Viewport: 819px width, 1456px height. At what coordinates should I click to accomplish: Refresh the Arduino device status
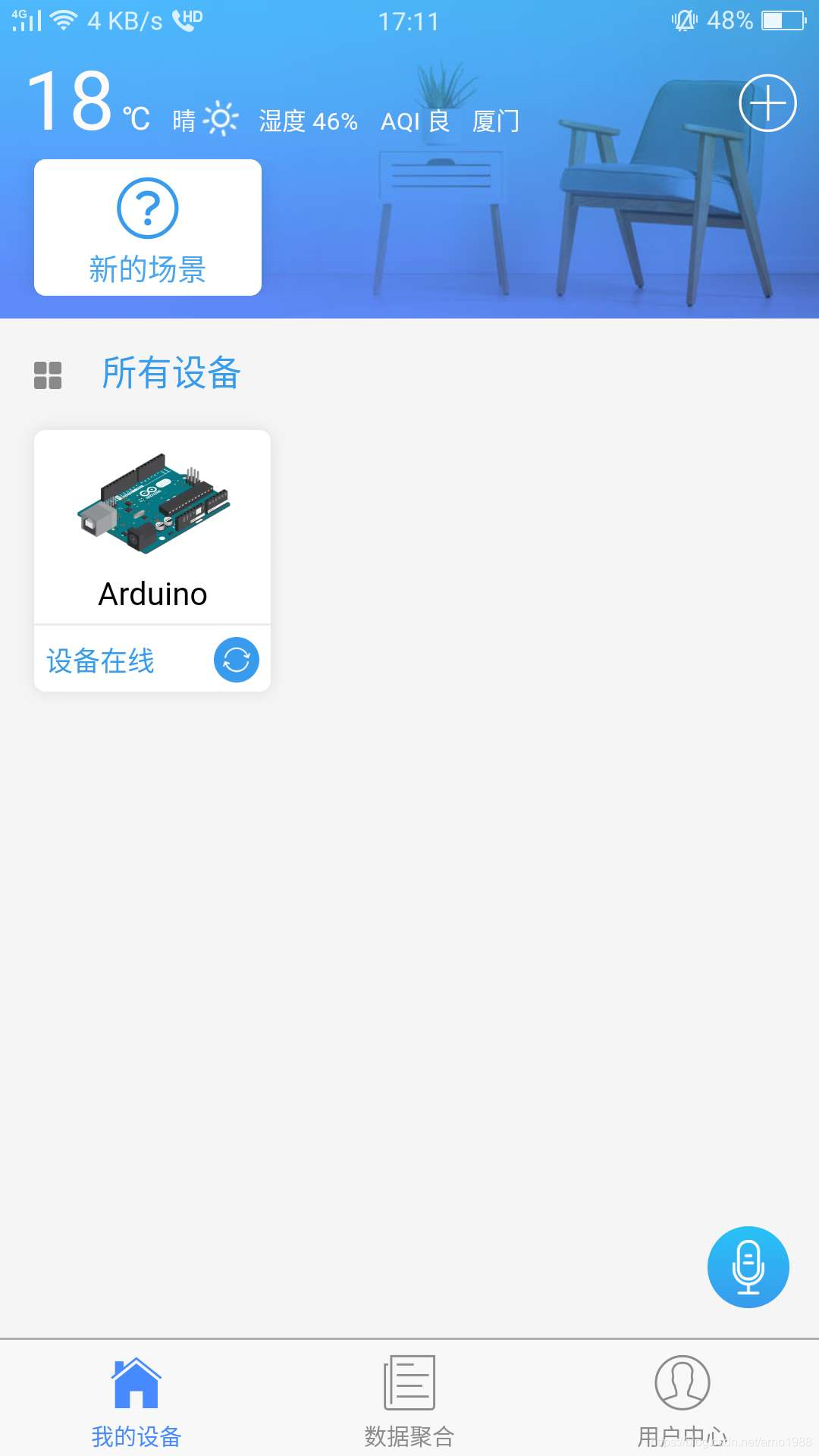point(237,660)
